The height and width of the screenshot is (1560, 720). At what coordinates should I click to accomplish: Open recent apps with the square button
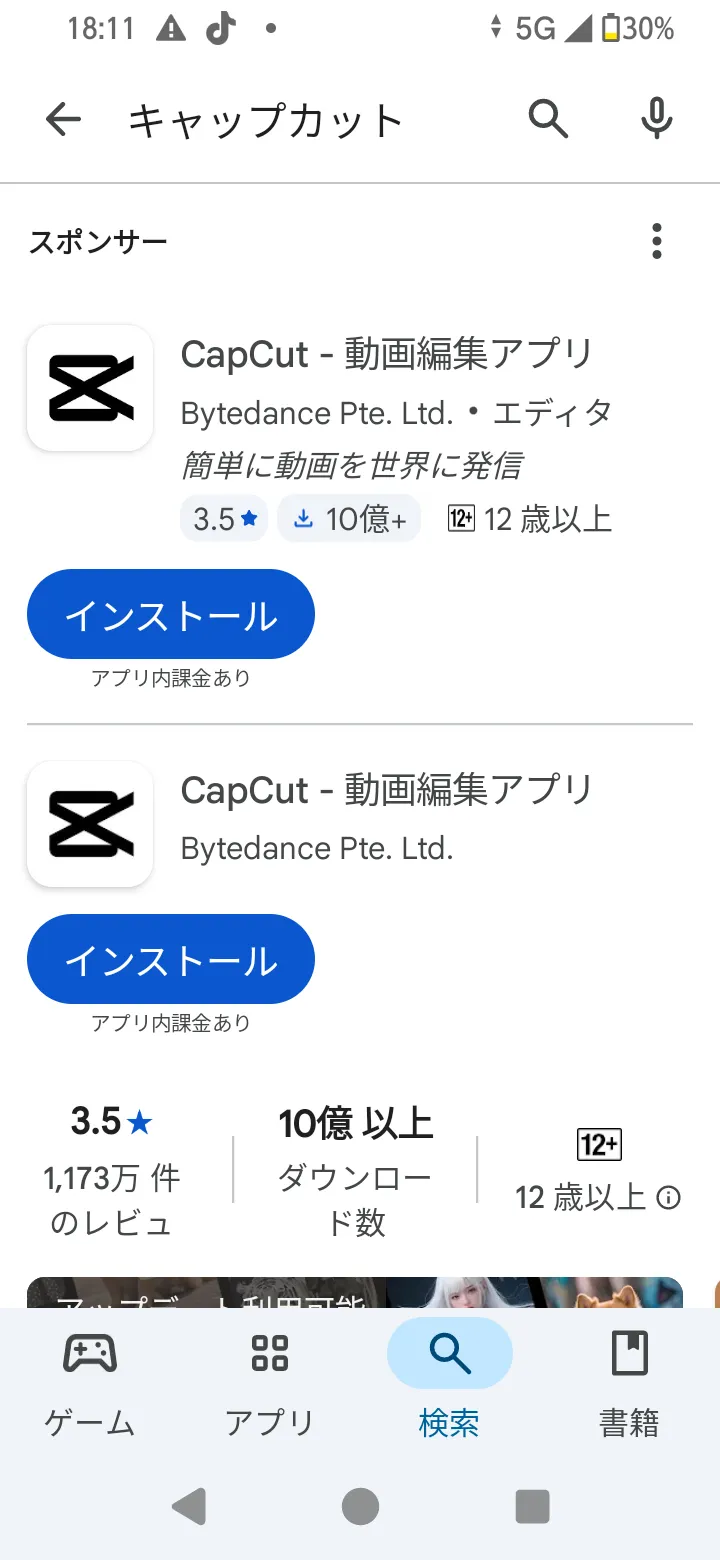pyautogui.click(x=532, y=1506)
